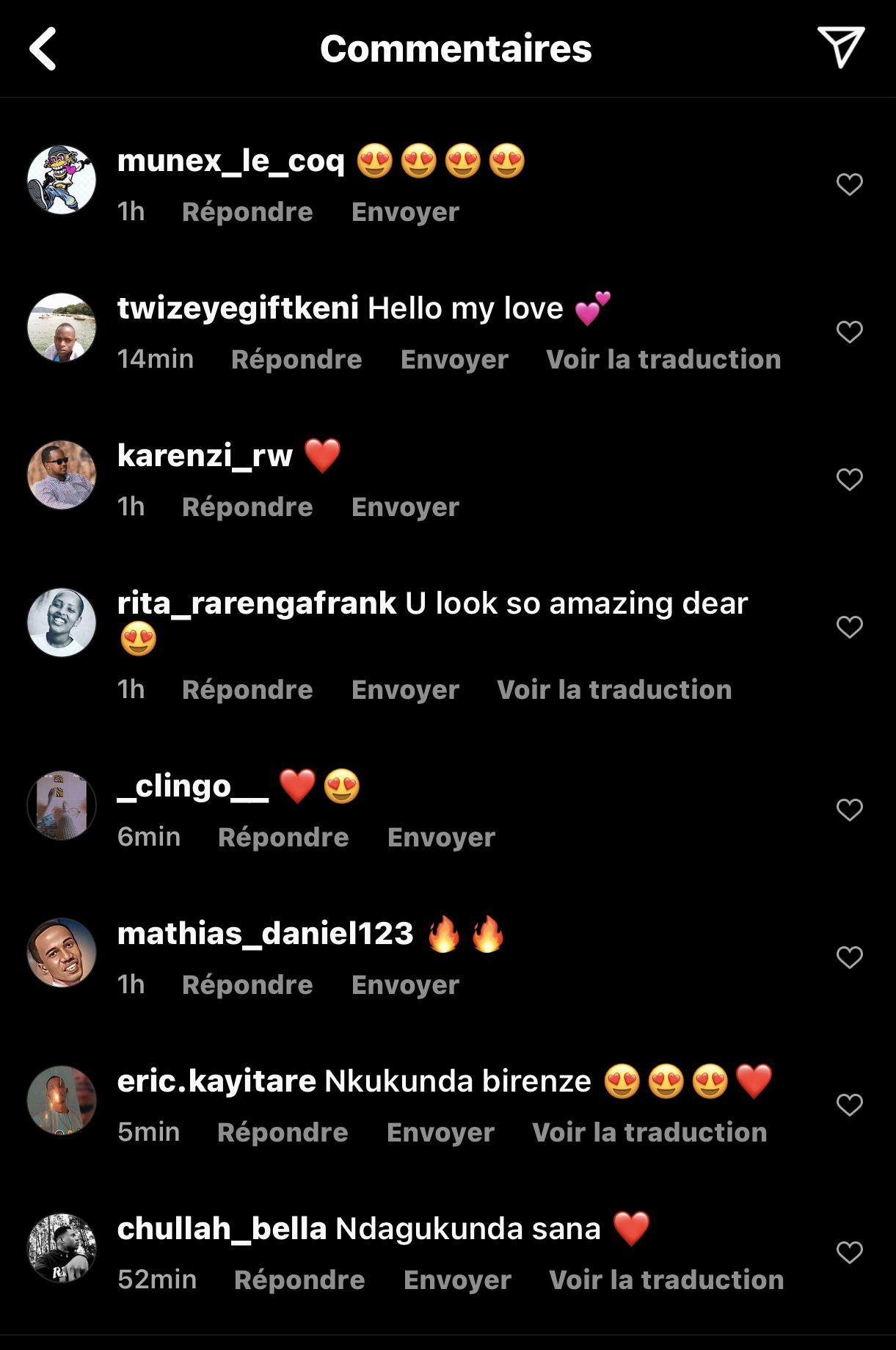Viewport: 896px width, 1350px height.
Task: Like eric.kayitare's comment
Action: (x=849, y=1105)
